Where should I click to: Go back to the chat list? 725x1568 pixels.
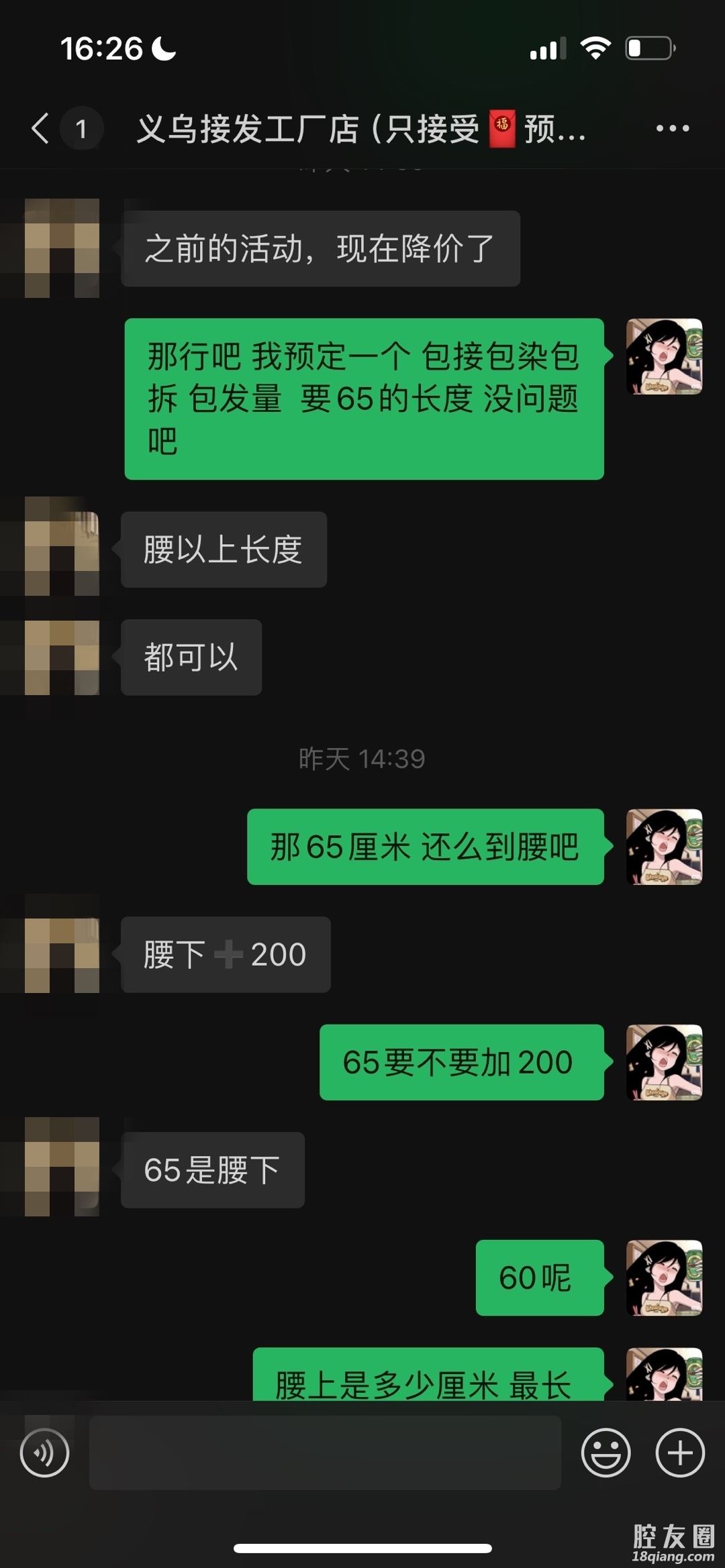42,128
